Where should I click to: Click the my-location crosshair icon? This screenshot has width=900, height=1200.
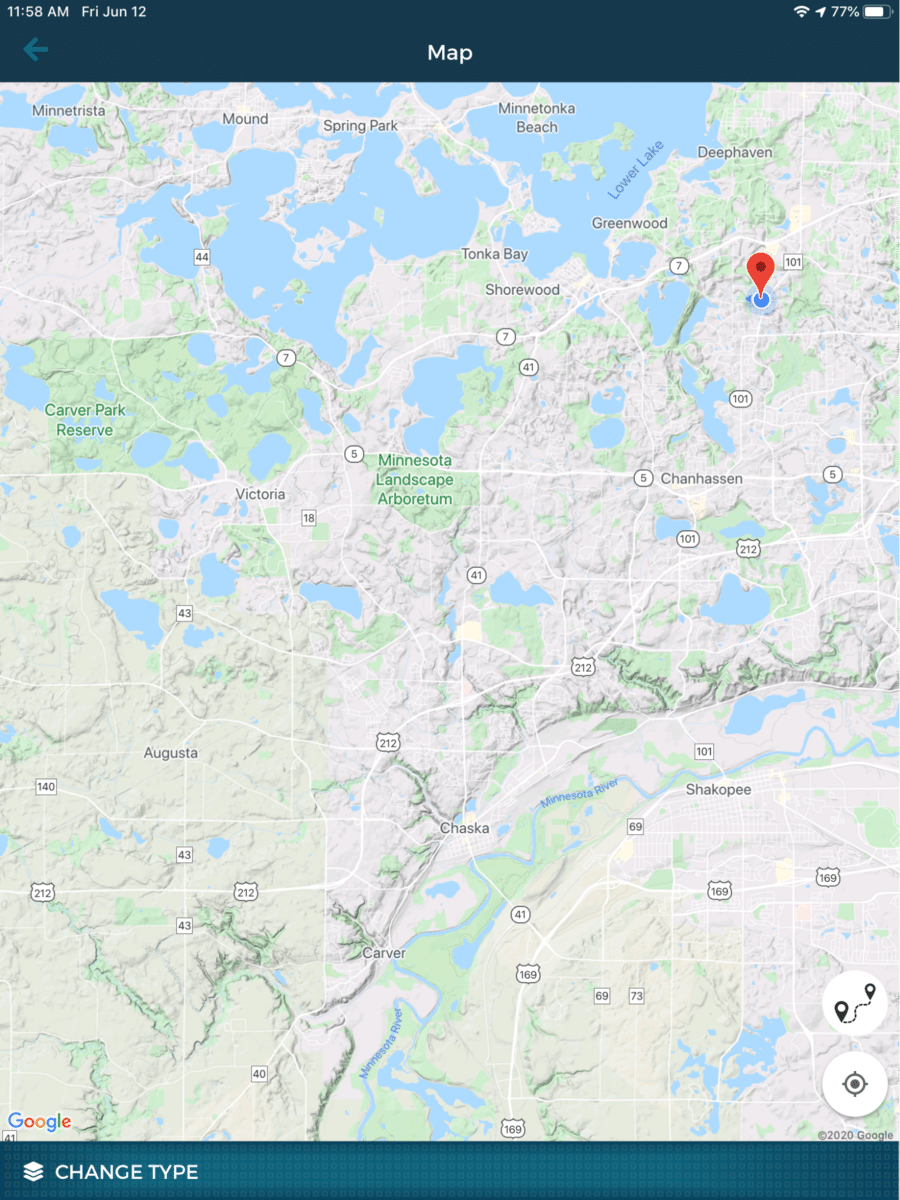855,1084
